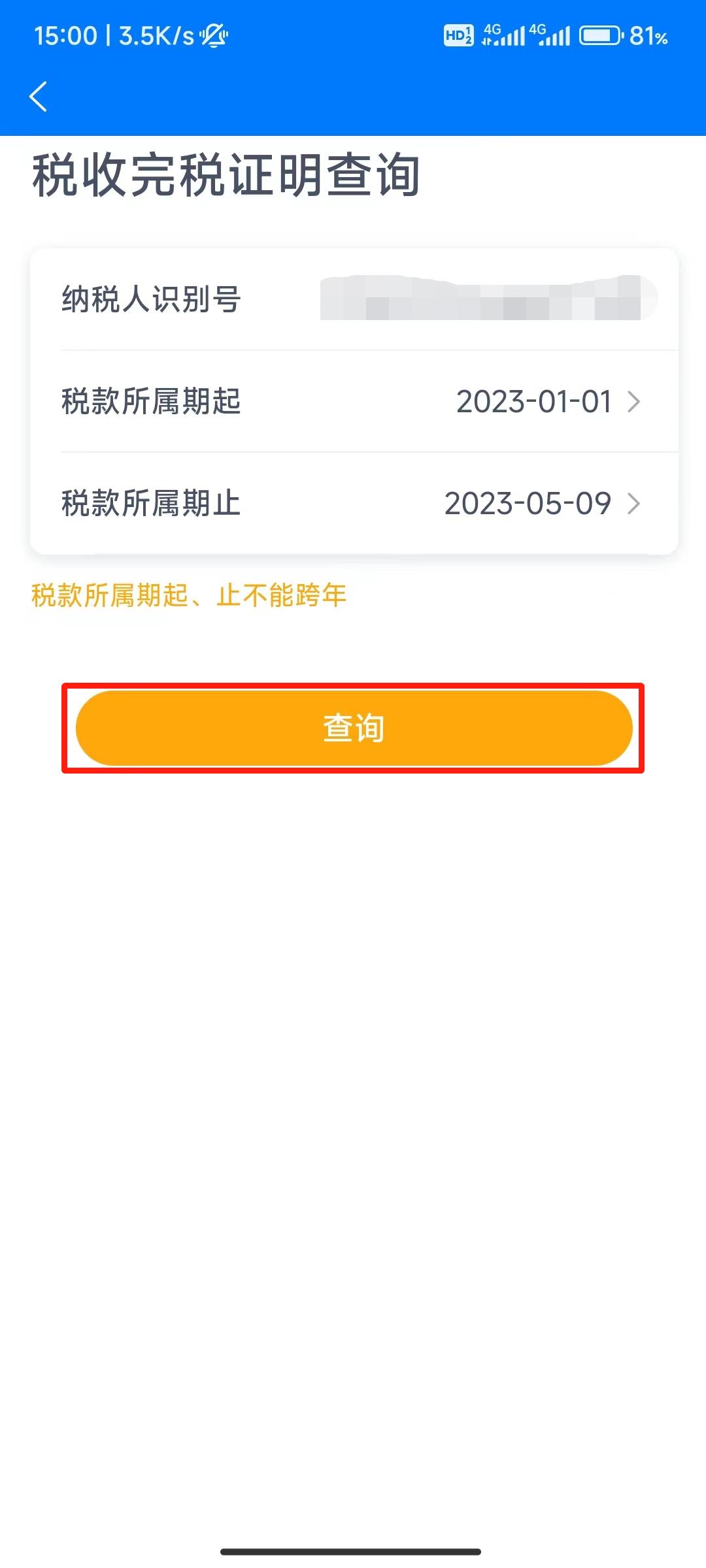The width and height of the screenshot is (706, 1568).
Task: Tap the second 4G signal indicator
Action: tap(552, 37)
